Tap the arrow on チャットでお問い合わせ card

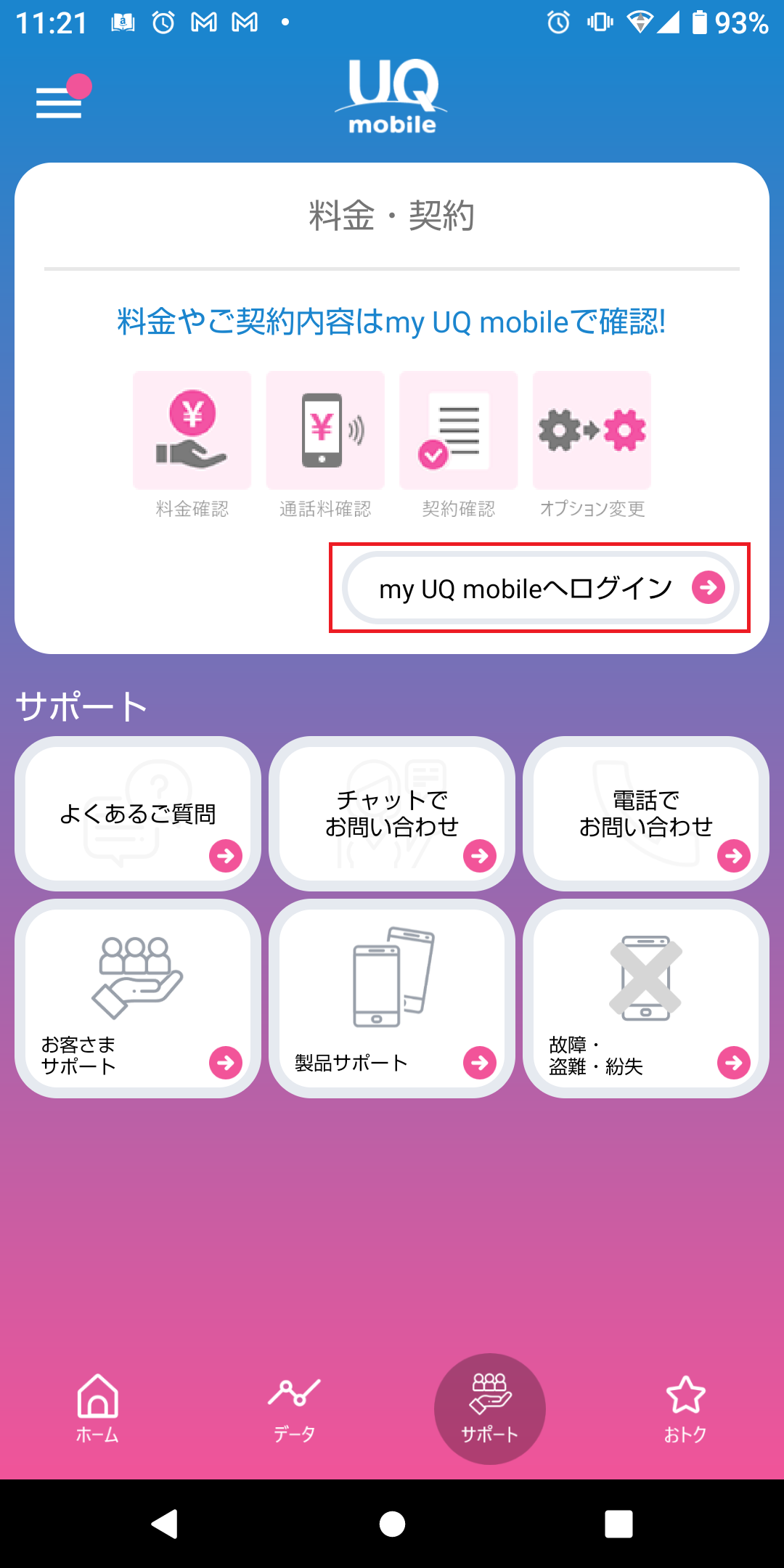(x=479, y=857)
